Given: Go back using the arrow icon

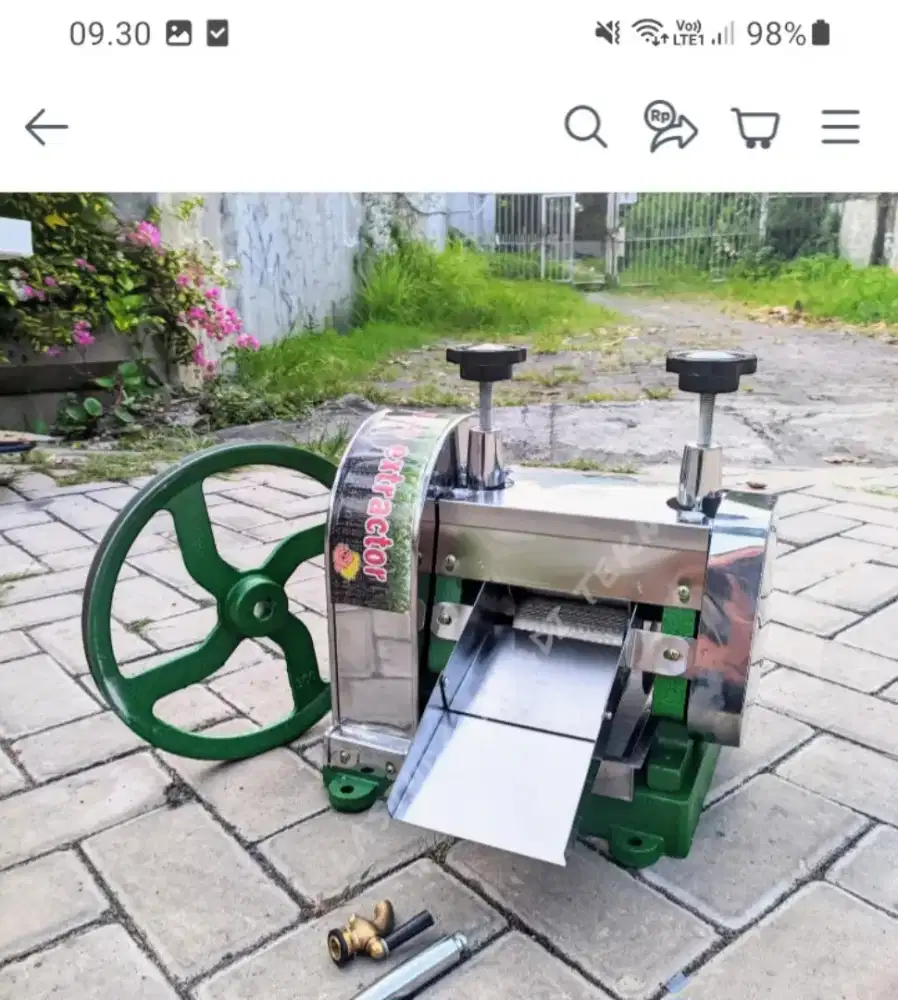Looking at the screenshot, I should click(46, 127).
